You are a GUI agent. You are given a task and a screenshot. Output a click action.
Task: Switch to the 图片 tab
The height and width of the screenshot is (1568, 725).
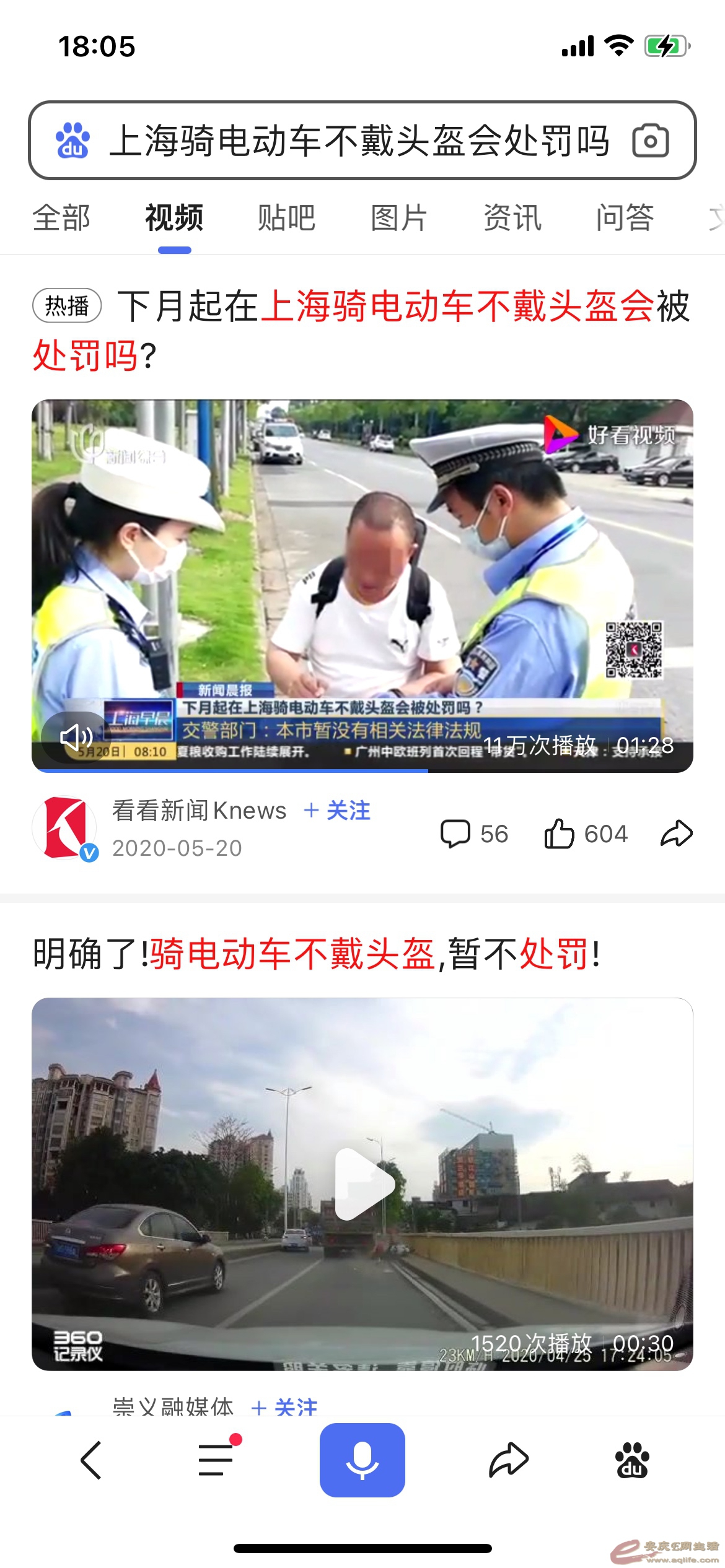click(x=399, y=218)
